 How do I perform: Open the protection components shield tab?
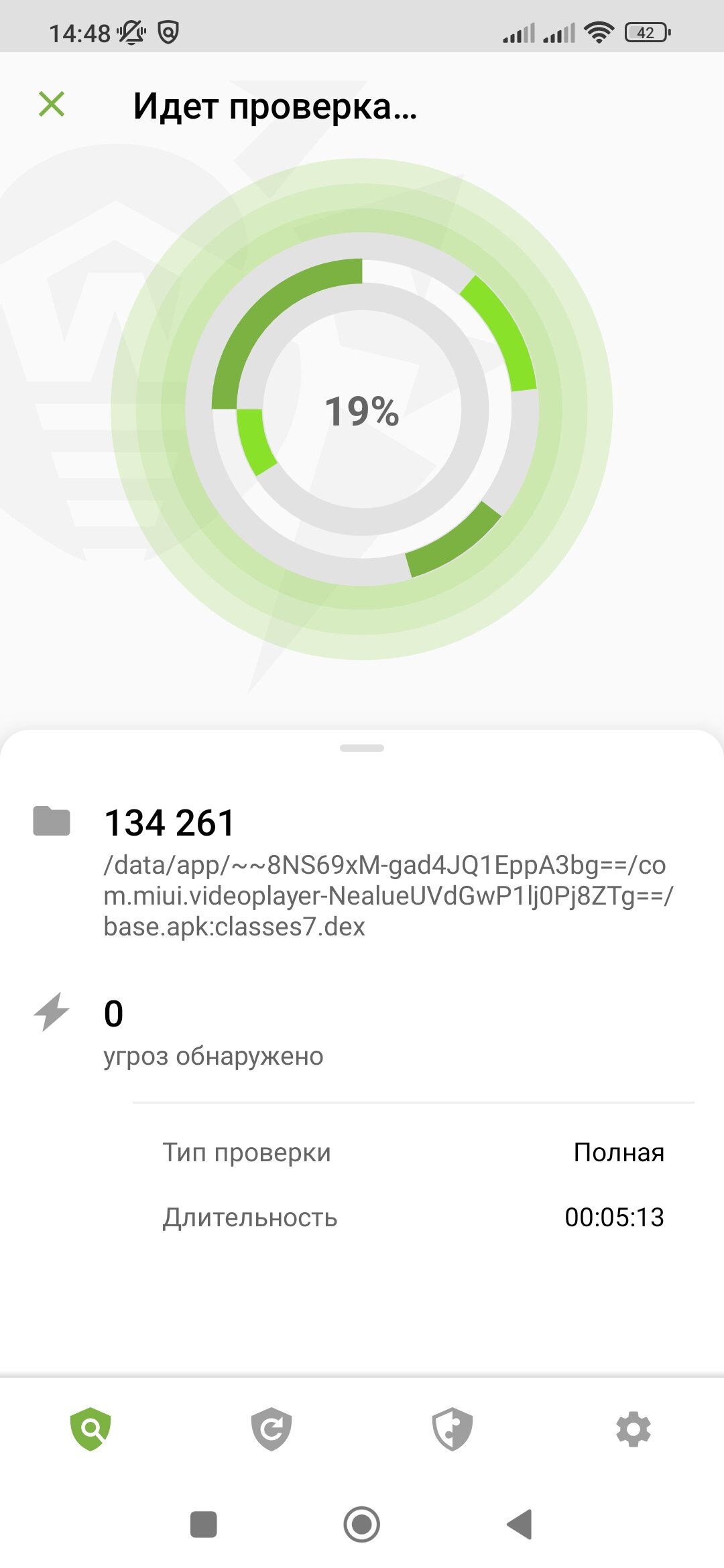pyautogui.click(x=452, y=1429)
